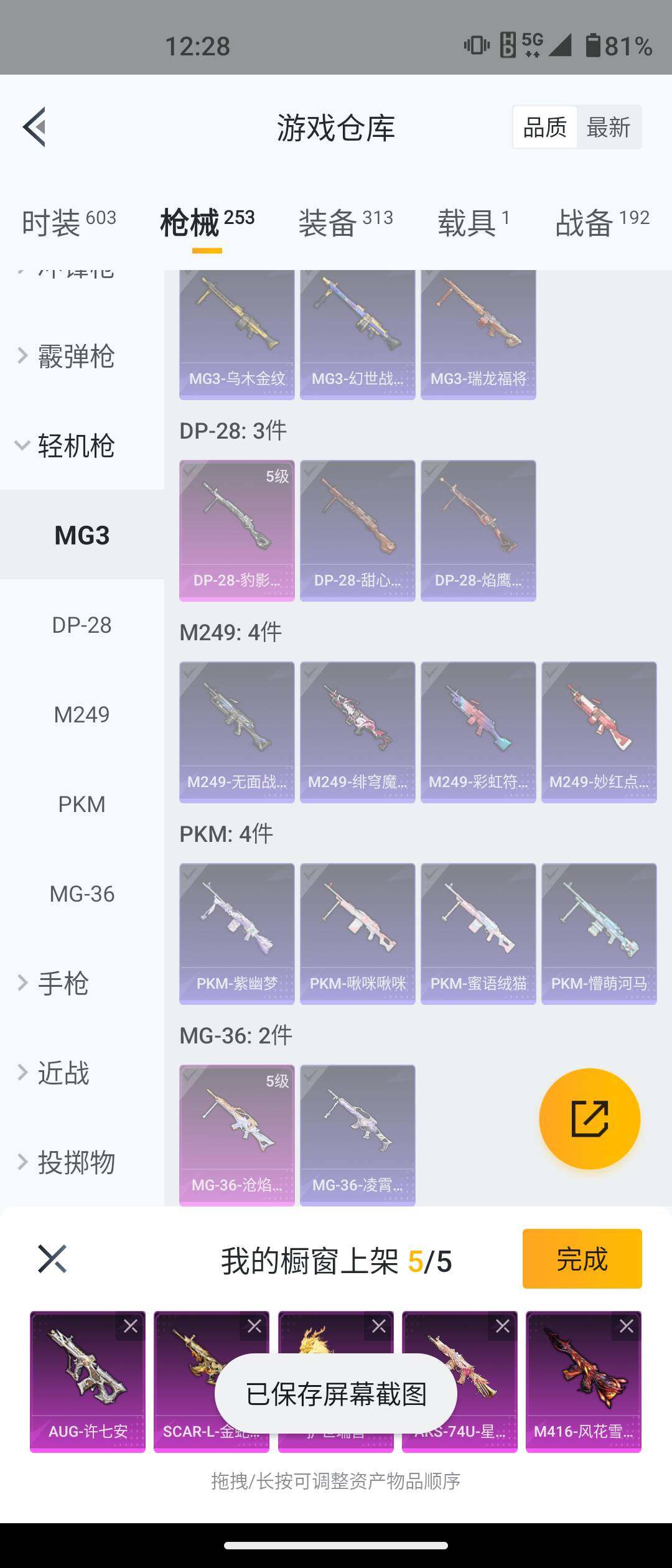
Task: Jump to DP-28 in the sidebar
Action: [82, 625]
